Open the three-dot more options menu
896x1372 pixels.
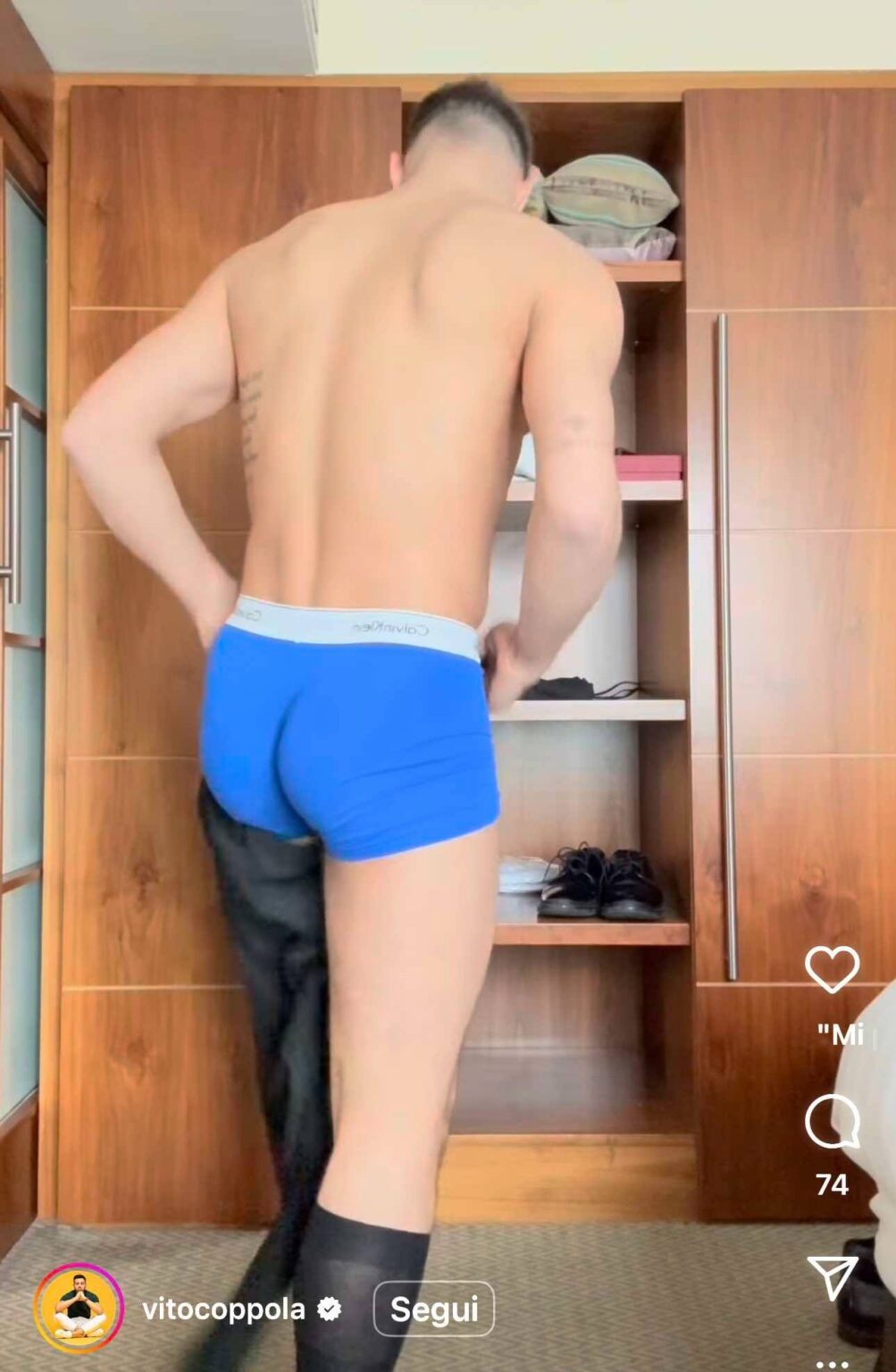pos(832,1362)
